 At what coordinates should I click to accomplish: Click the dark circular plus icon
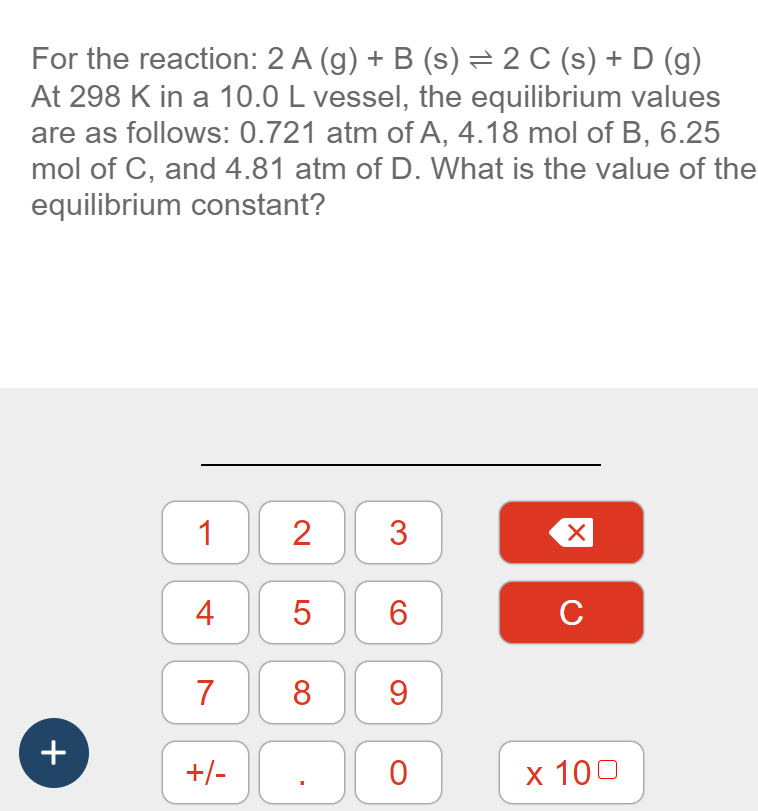54,752
